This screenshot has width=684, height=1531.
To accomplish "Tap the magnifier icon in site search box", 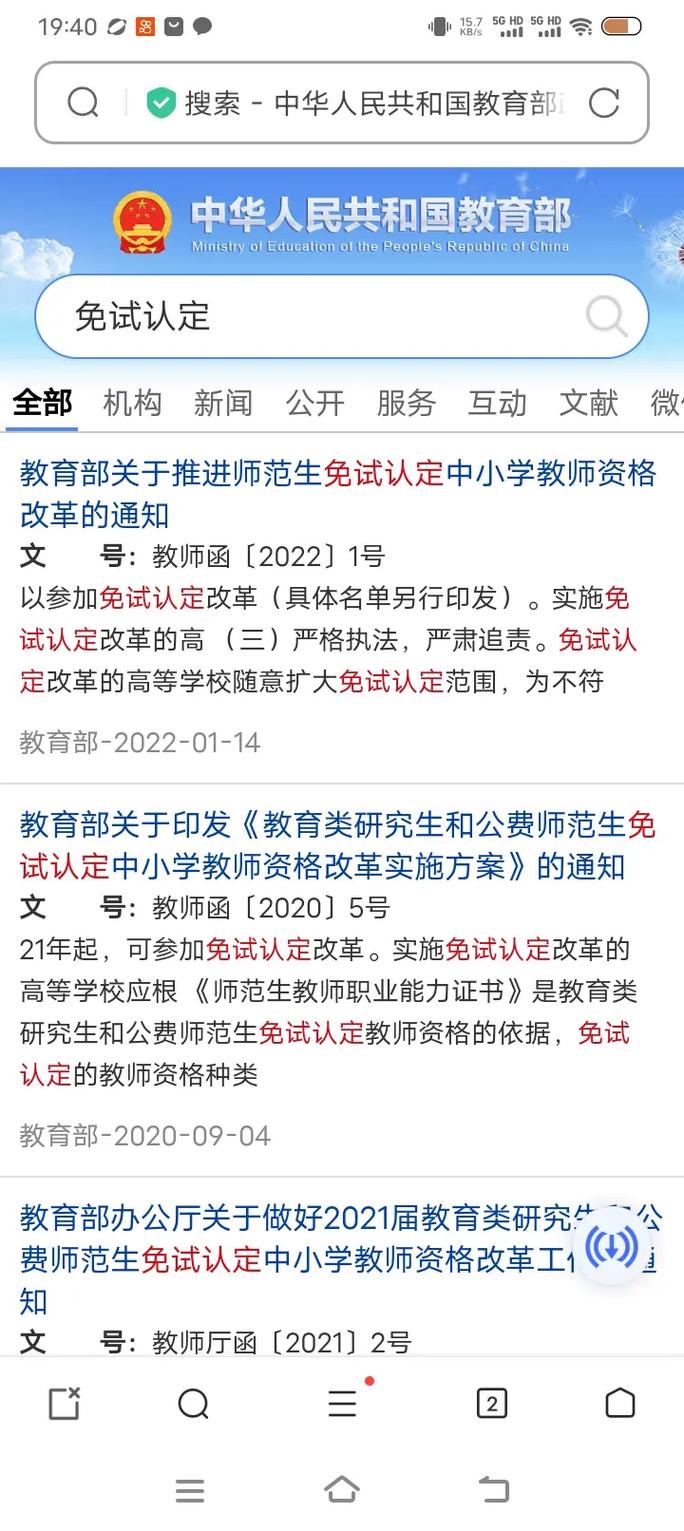I will pos(606,317).
